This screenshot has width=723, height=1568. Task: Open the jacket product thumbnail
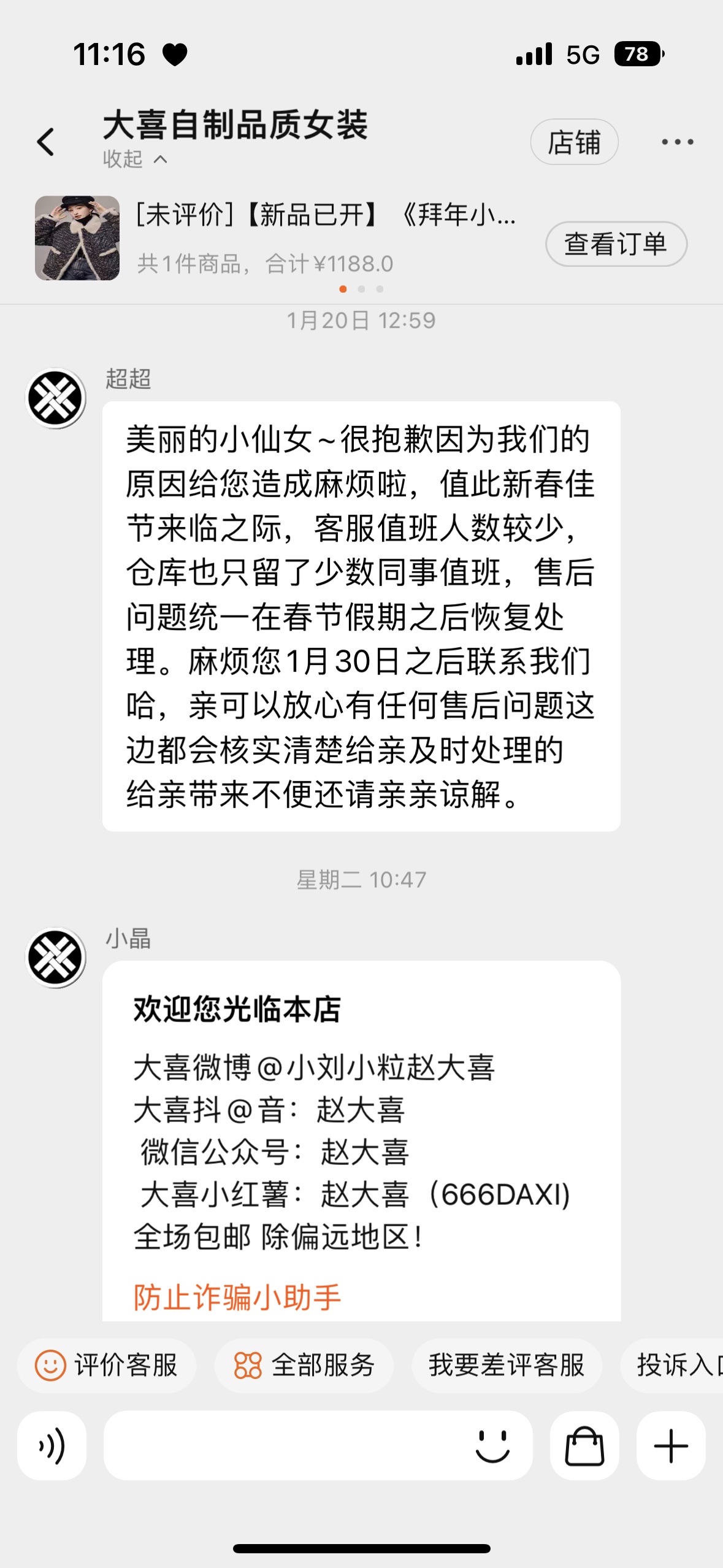[x=77, y=238]
